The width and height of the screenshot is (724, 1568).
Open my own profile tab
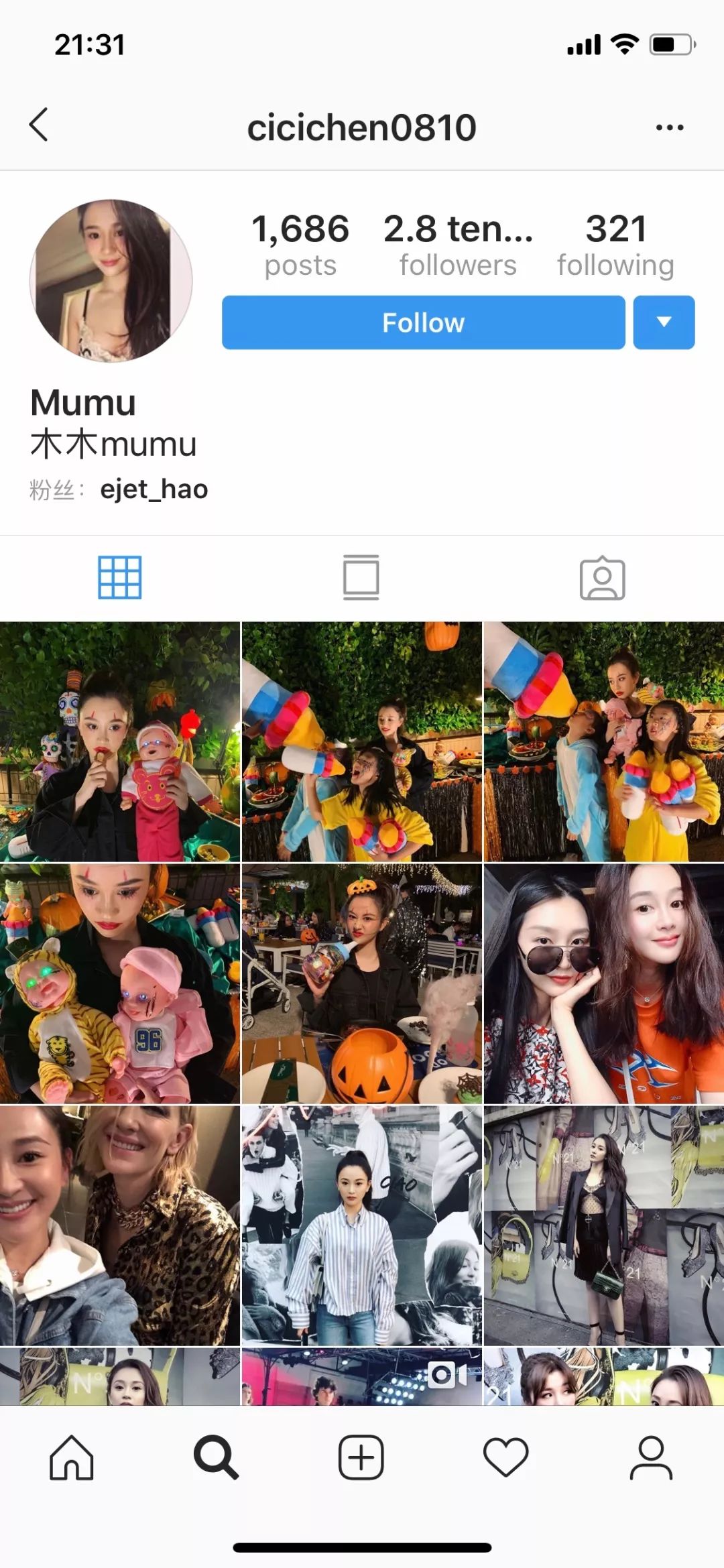(x=650, y=1457)
